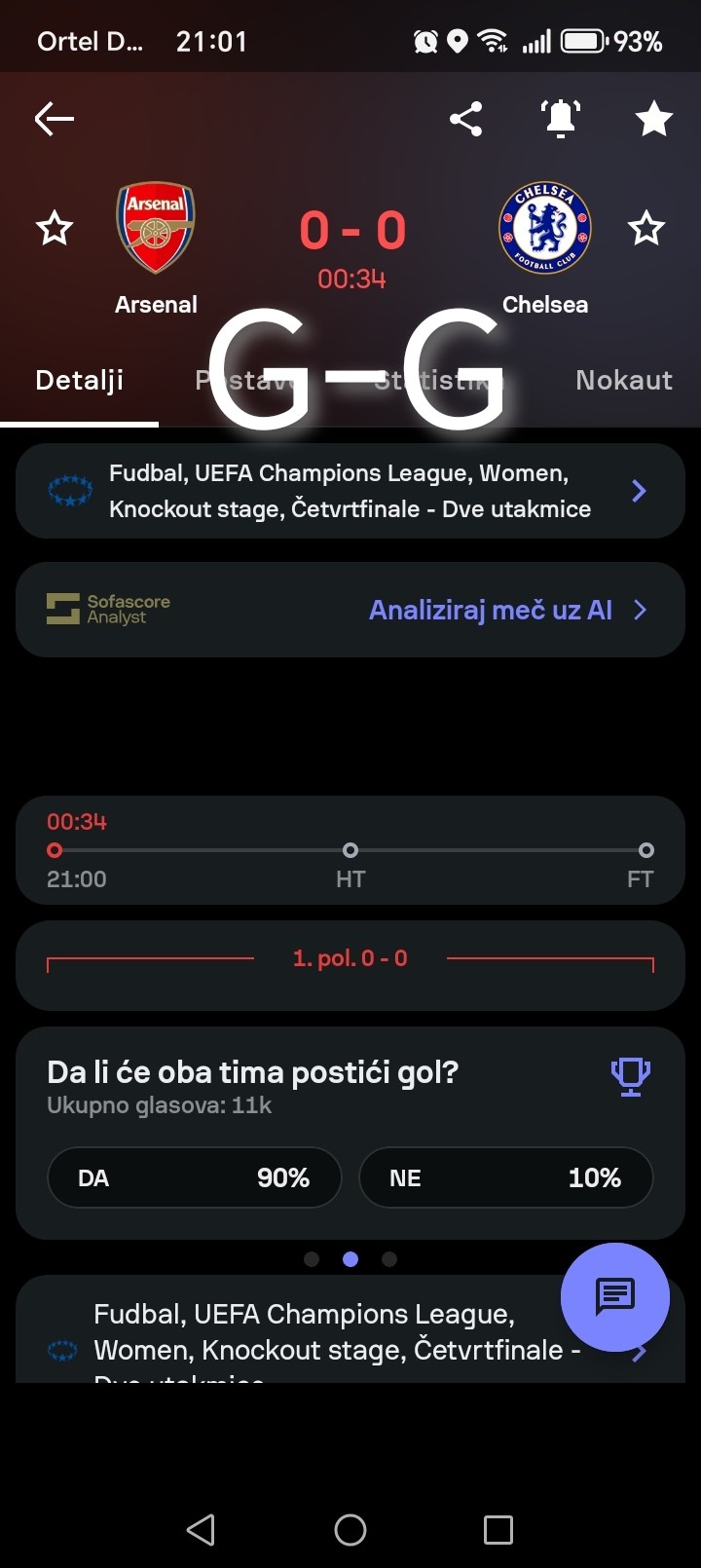This screenshot has height=1568, width=701.
Task: Open match notification bell settings
Action: coord(560,120)
